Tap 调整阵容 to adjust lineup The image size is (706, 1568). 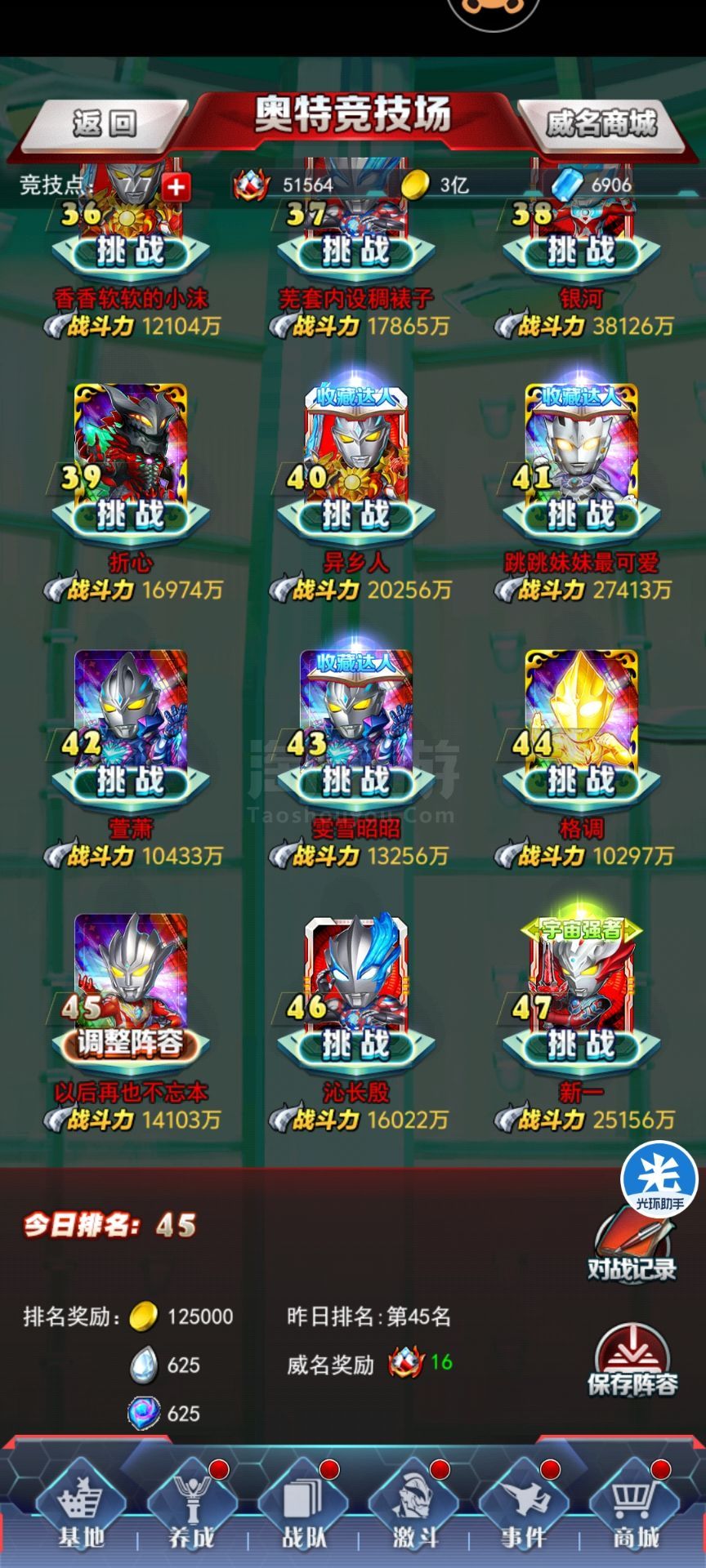[131, 1045]
